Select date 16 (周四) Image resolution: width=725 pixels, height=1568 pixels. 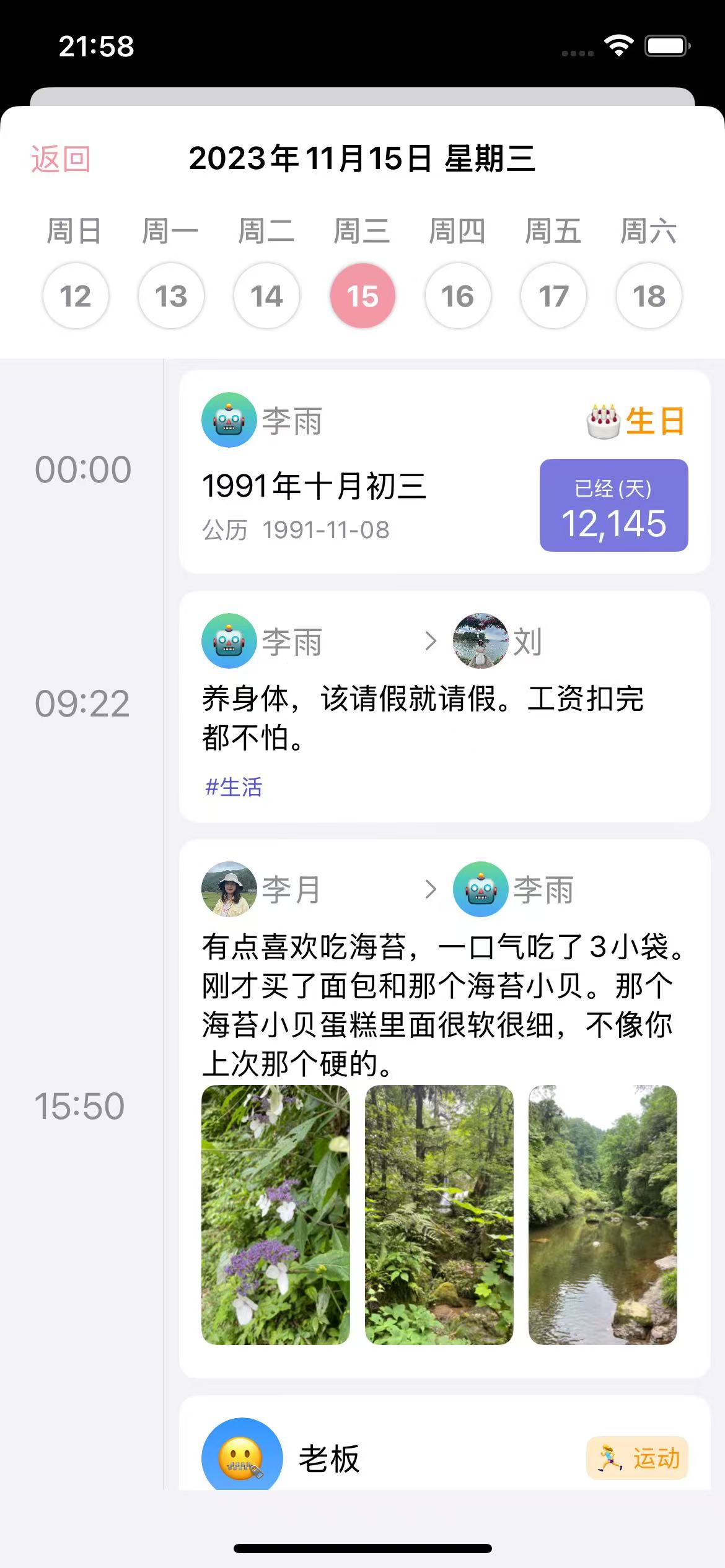tap(458, 295)
